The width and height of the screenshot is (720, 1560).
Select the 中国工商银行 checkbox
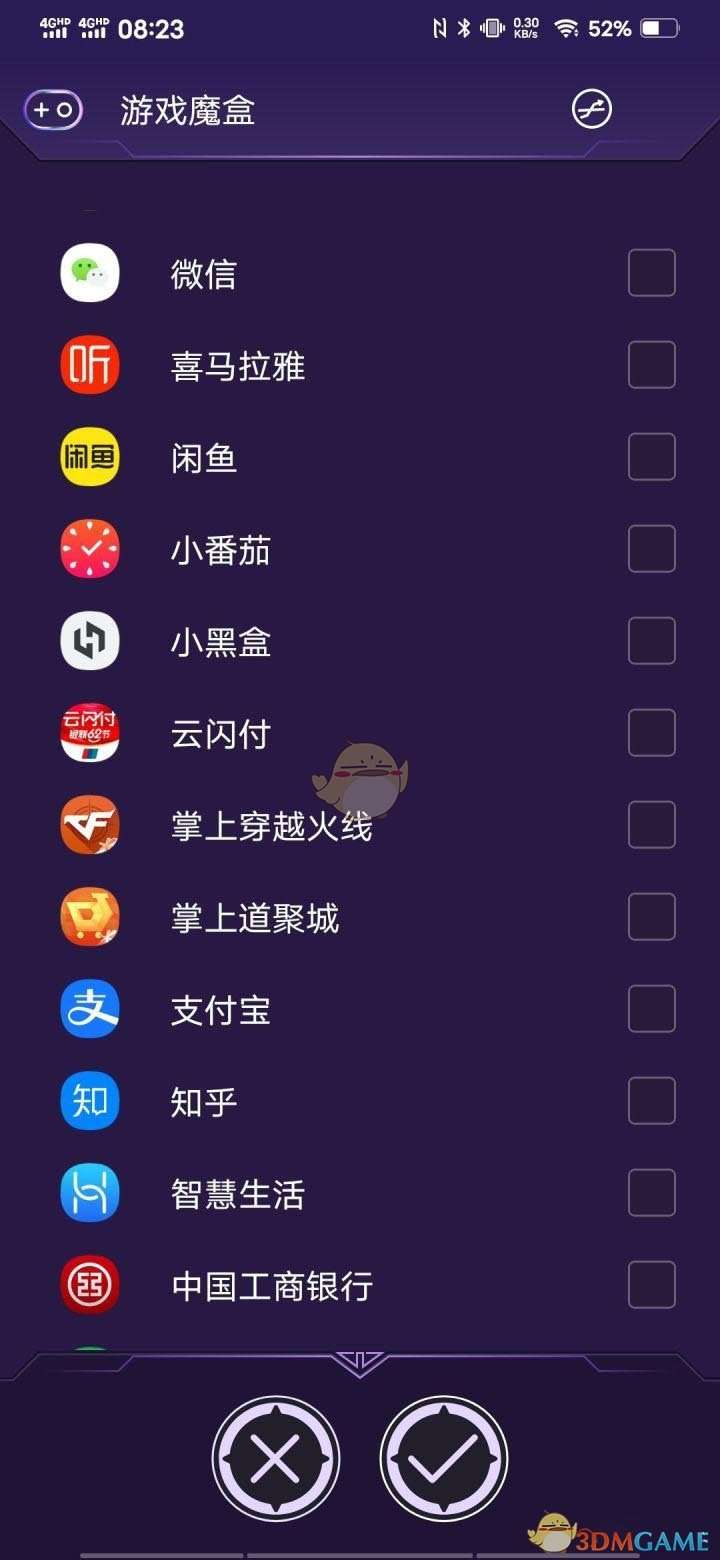[651, 1285]
